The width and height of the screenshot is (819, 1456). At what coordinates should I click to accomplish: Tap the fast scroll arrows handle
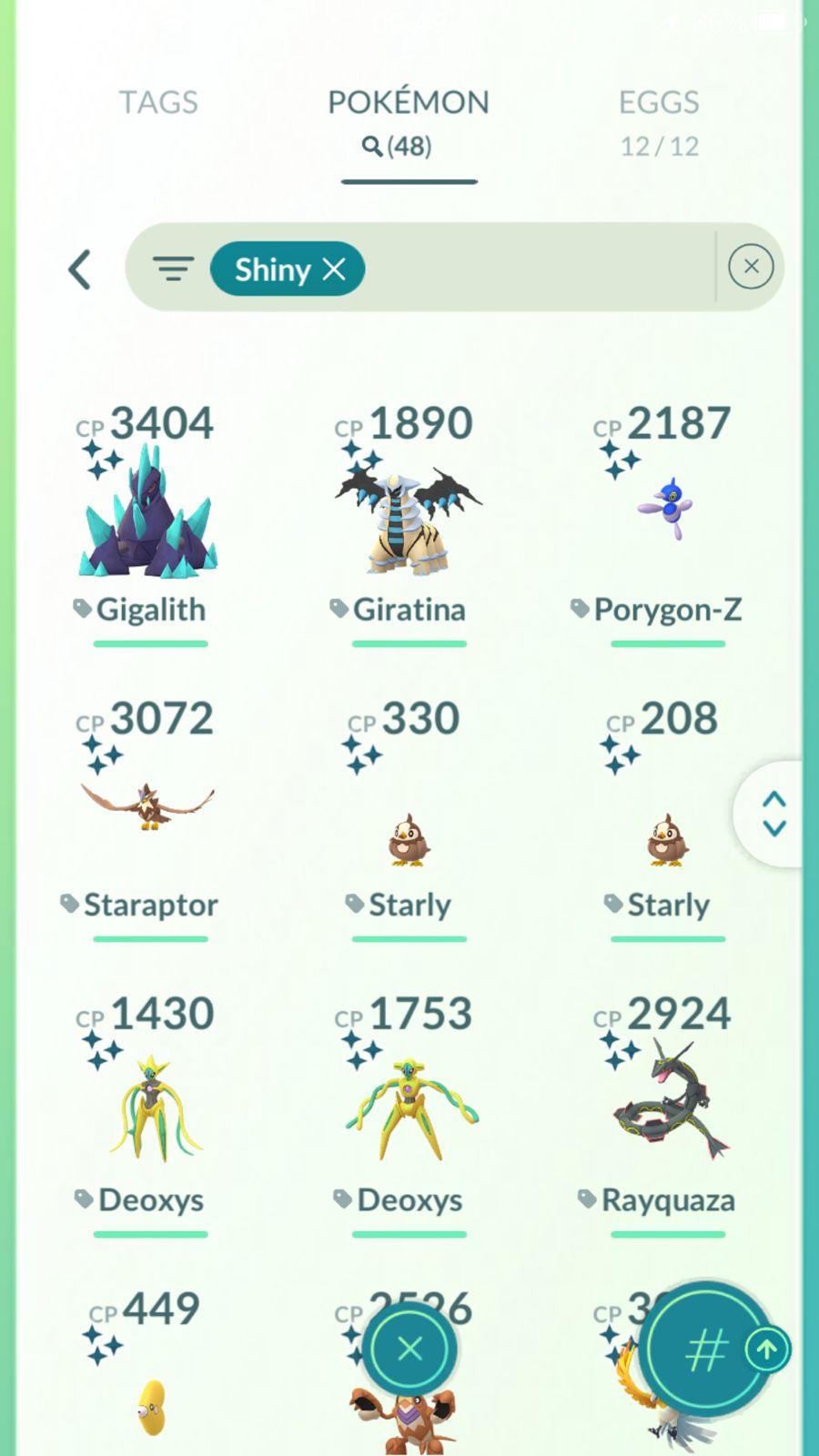773,814
